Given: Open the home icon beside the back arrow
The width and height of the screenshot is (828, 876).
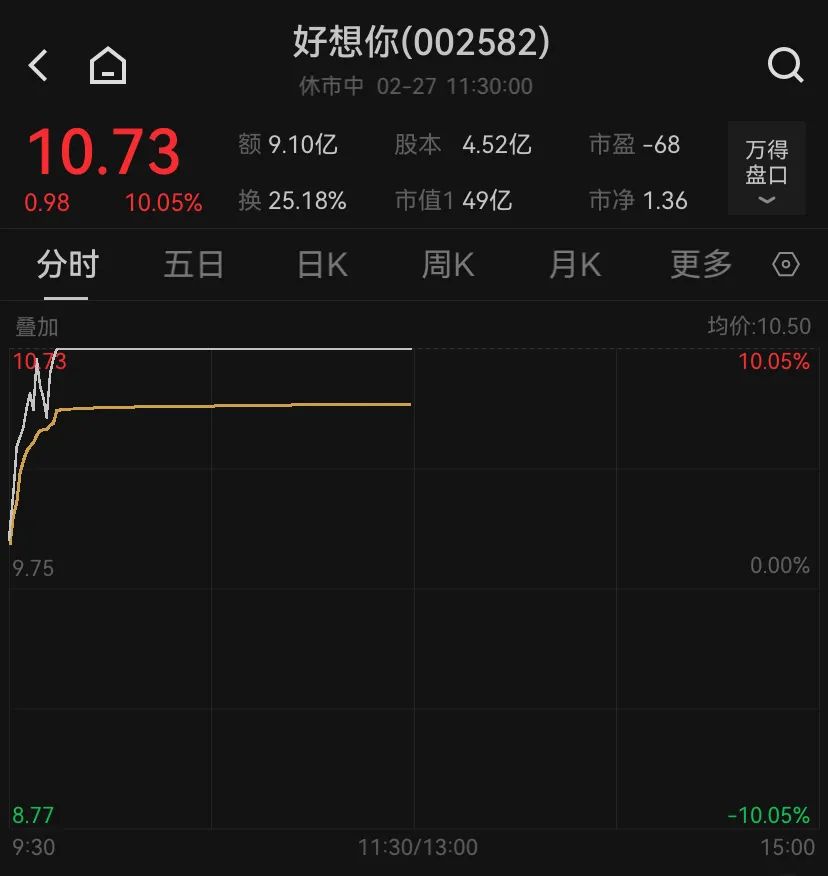Looking at the screenshot, I should click(x=108, y=67).
